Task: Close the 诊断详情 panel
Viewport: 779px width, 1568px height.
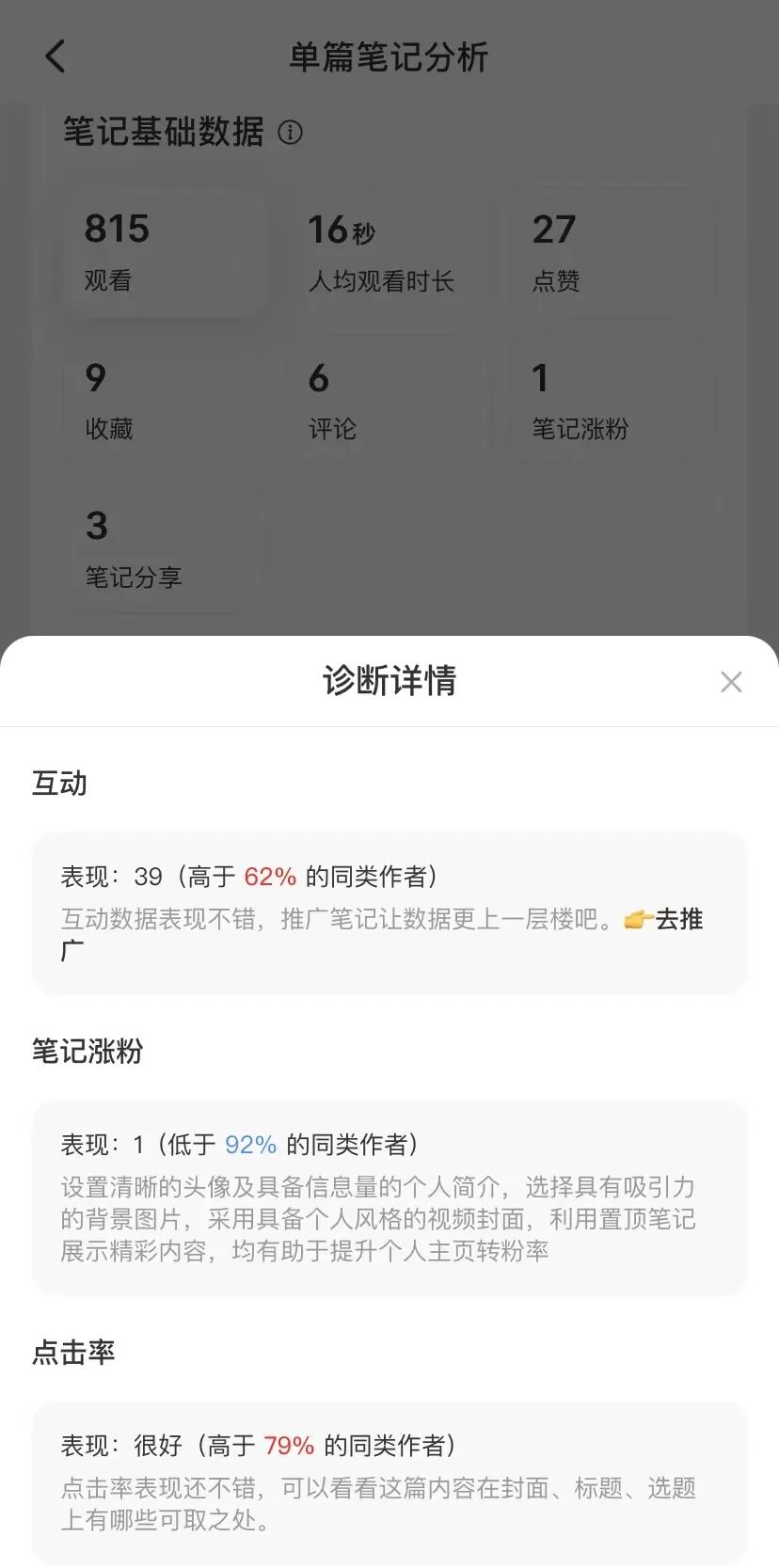Action: (x=731, y=682)
